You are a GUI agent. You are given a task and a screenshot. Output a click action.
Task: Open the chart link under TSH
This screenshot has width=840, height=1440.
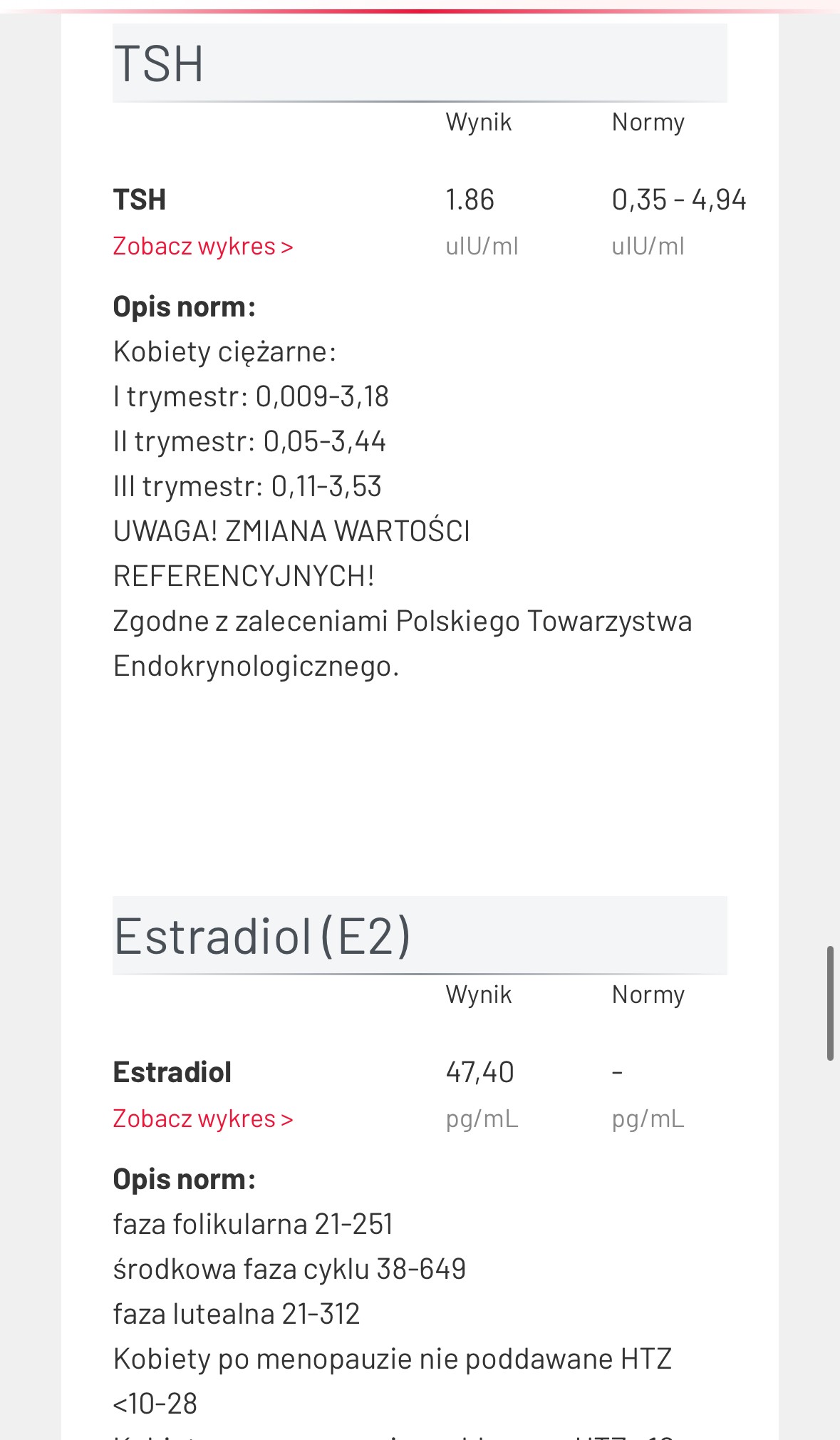(203, 247)
